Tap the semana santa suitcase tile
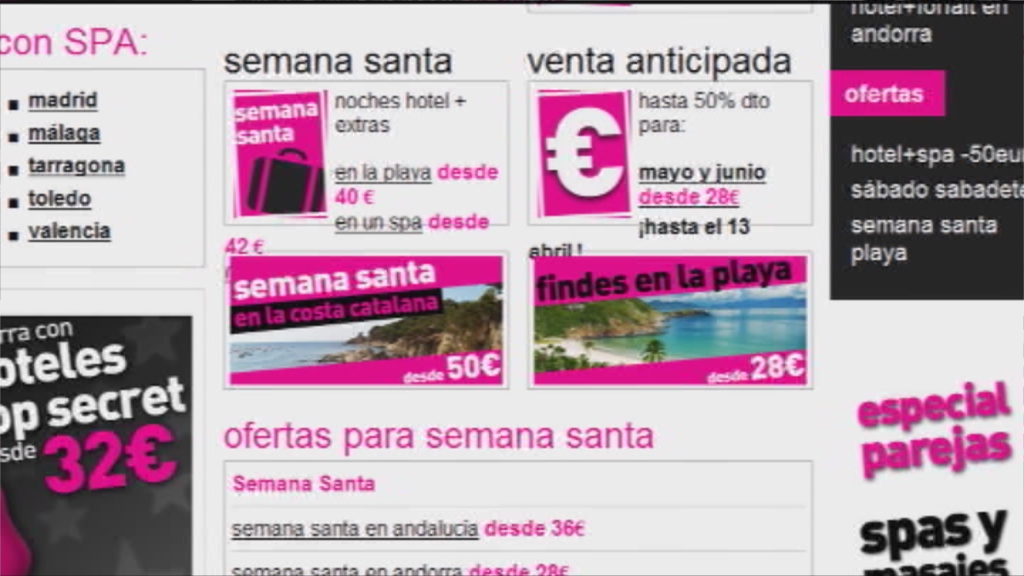1024x576 pixels. point(279,154)
